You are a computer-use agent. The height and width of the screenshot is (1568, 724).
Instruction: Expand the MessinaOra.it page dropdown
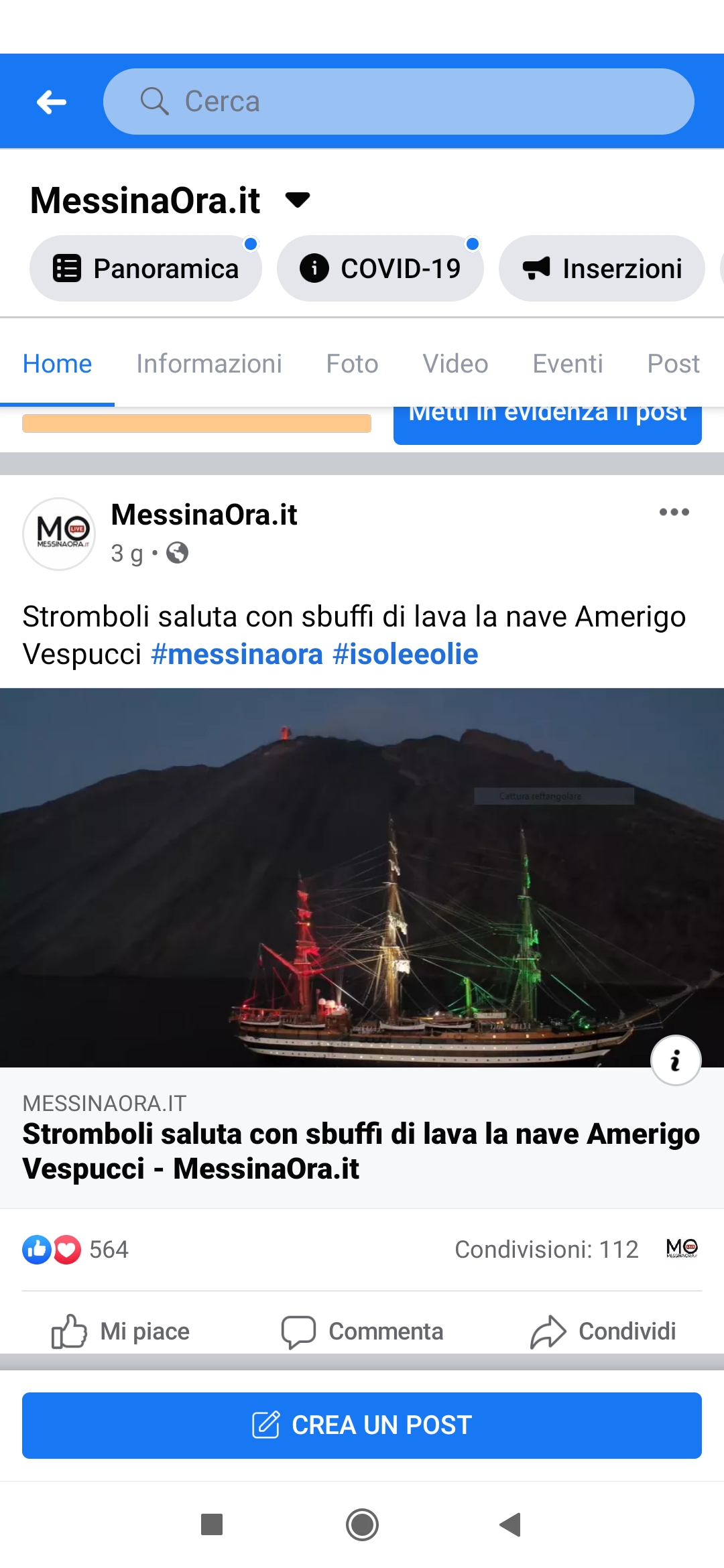pos(298,200)
